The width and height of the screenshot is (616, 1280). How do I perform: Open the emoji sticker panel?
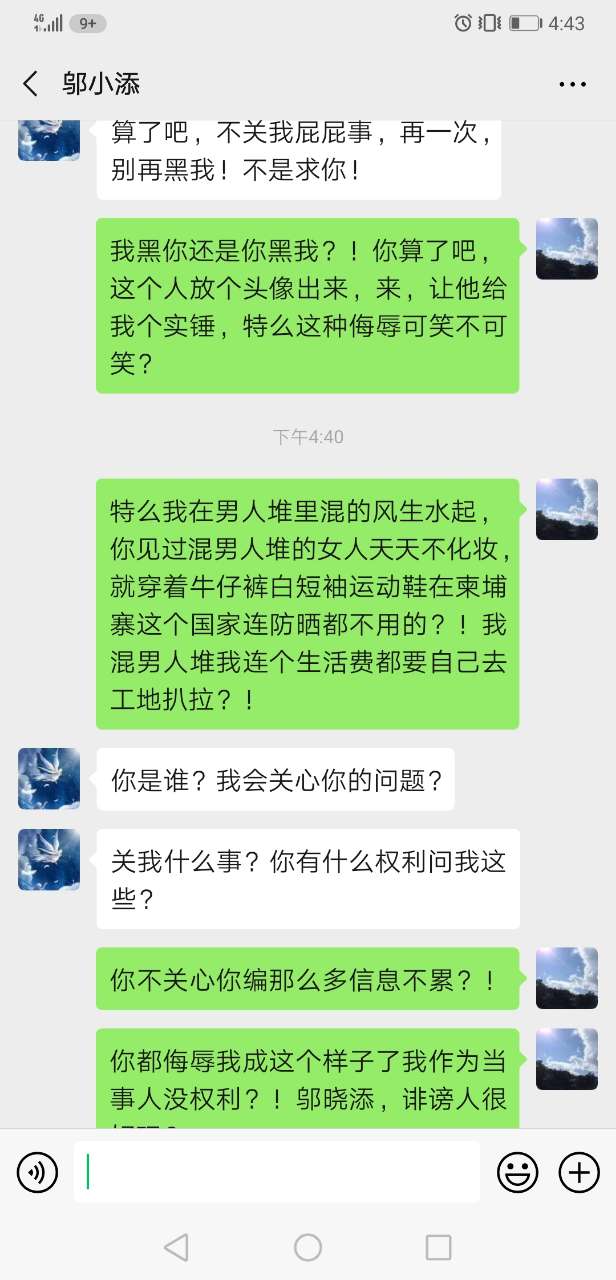click(517, 1172)
